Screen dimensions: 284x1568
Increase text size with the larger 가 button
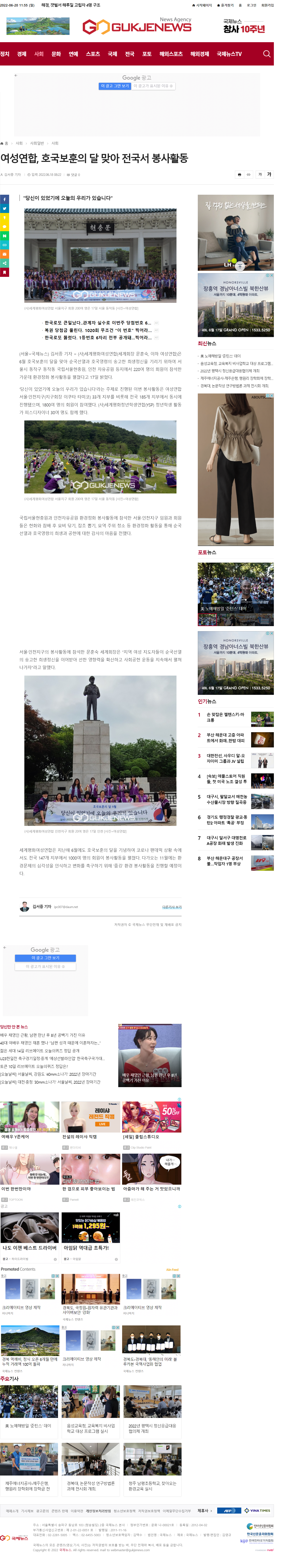point(269,175)
